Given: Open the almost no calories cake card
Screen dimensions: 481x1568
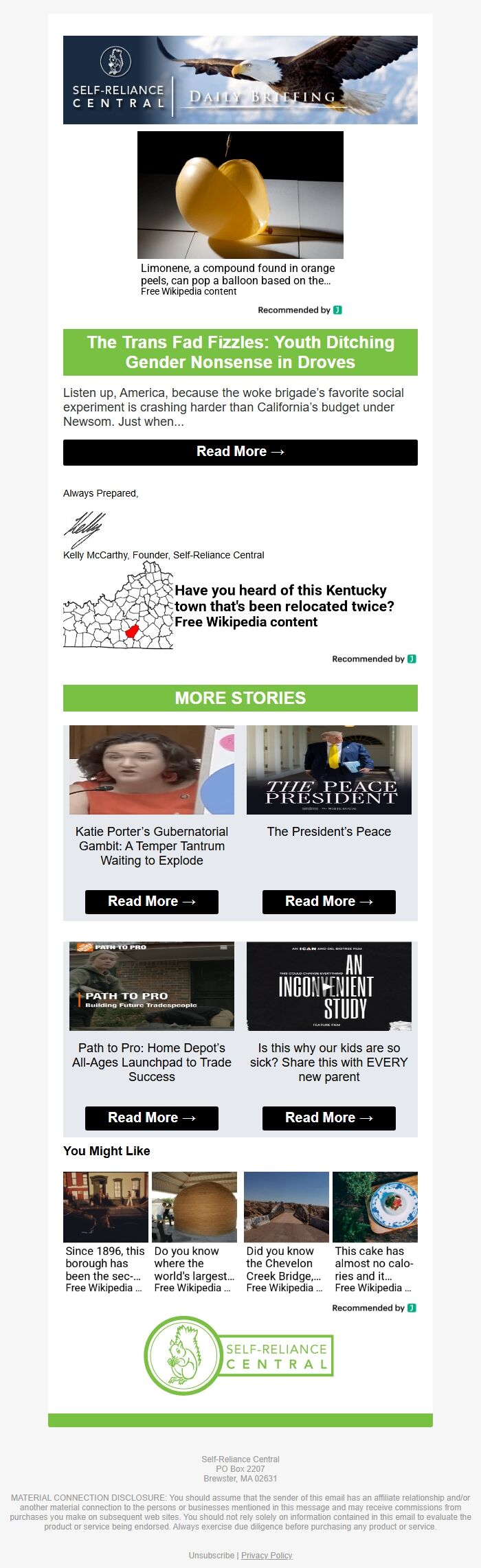Looking at the screenshot, I should pyautogui.click(x=374, y=1233).
